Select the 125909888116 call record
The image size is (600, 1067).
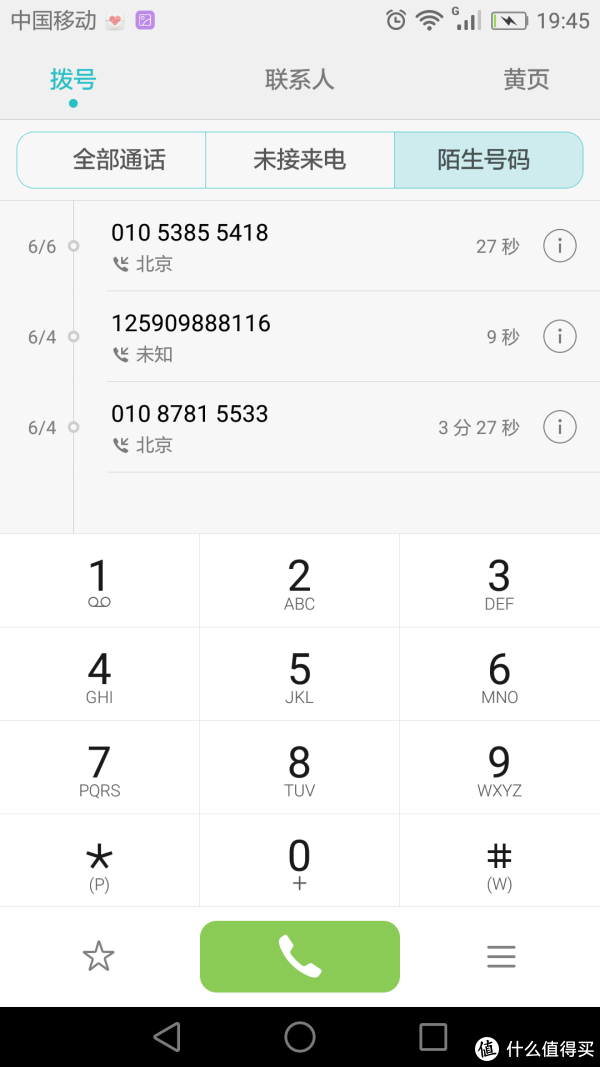coord(299,336)
